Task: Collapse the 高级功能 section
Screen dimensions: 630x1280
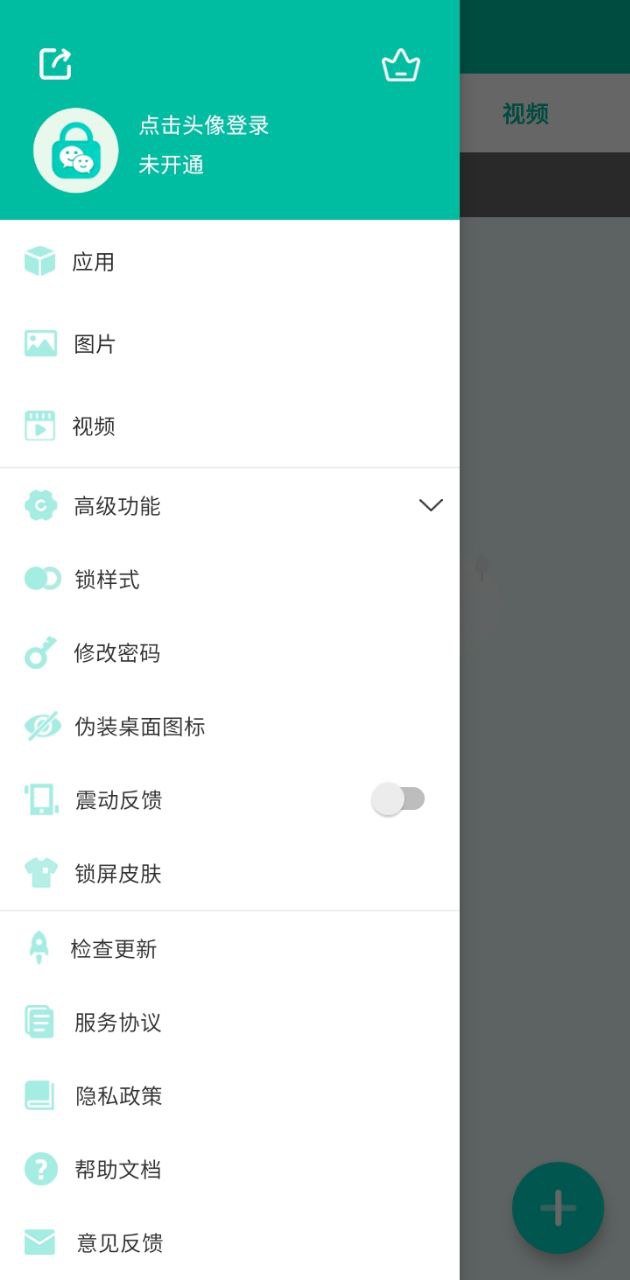Action: click(230, 506)
